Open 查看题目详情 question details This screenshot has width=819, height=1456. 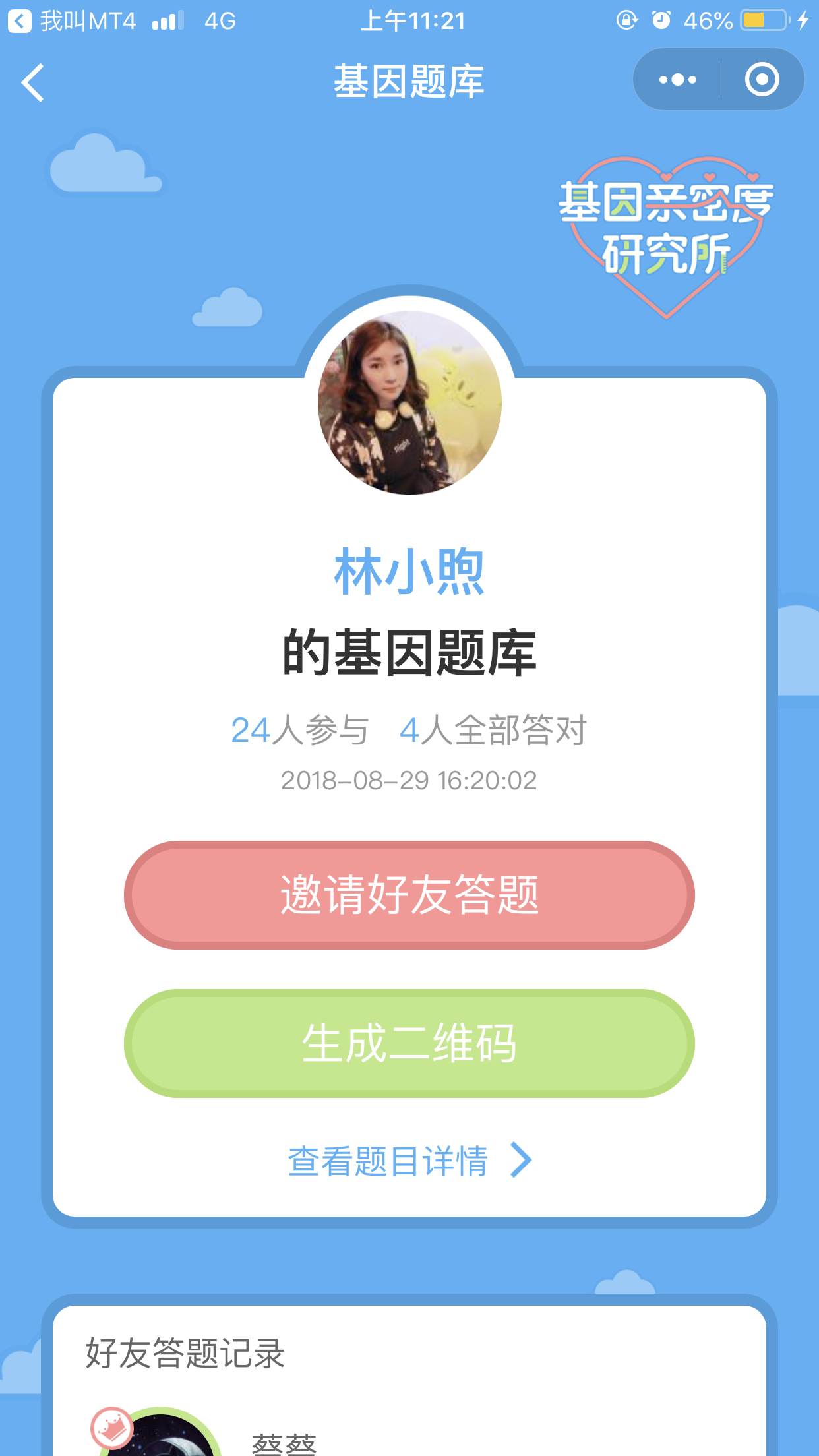409,1161
